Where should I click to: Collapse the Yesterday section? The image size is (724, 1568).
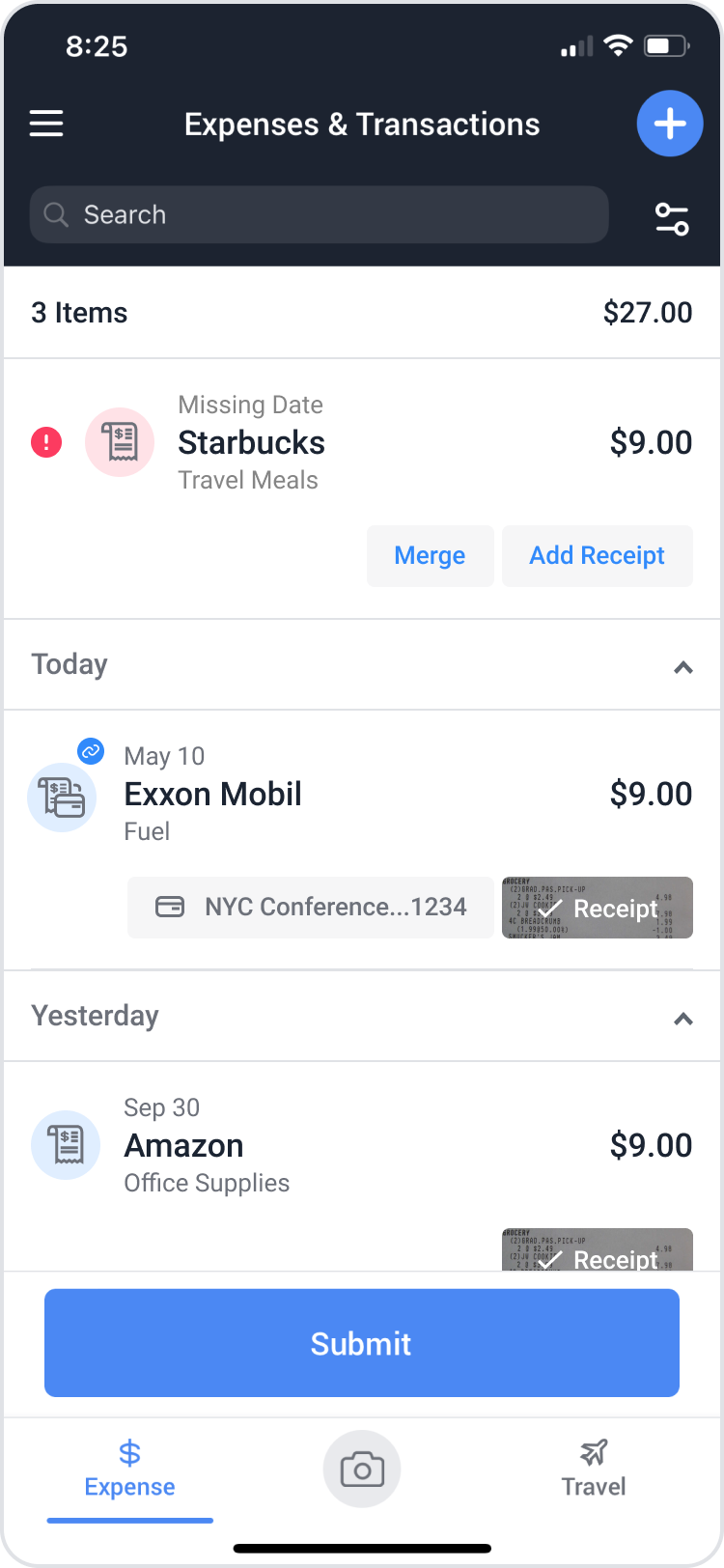point(682,1018)
